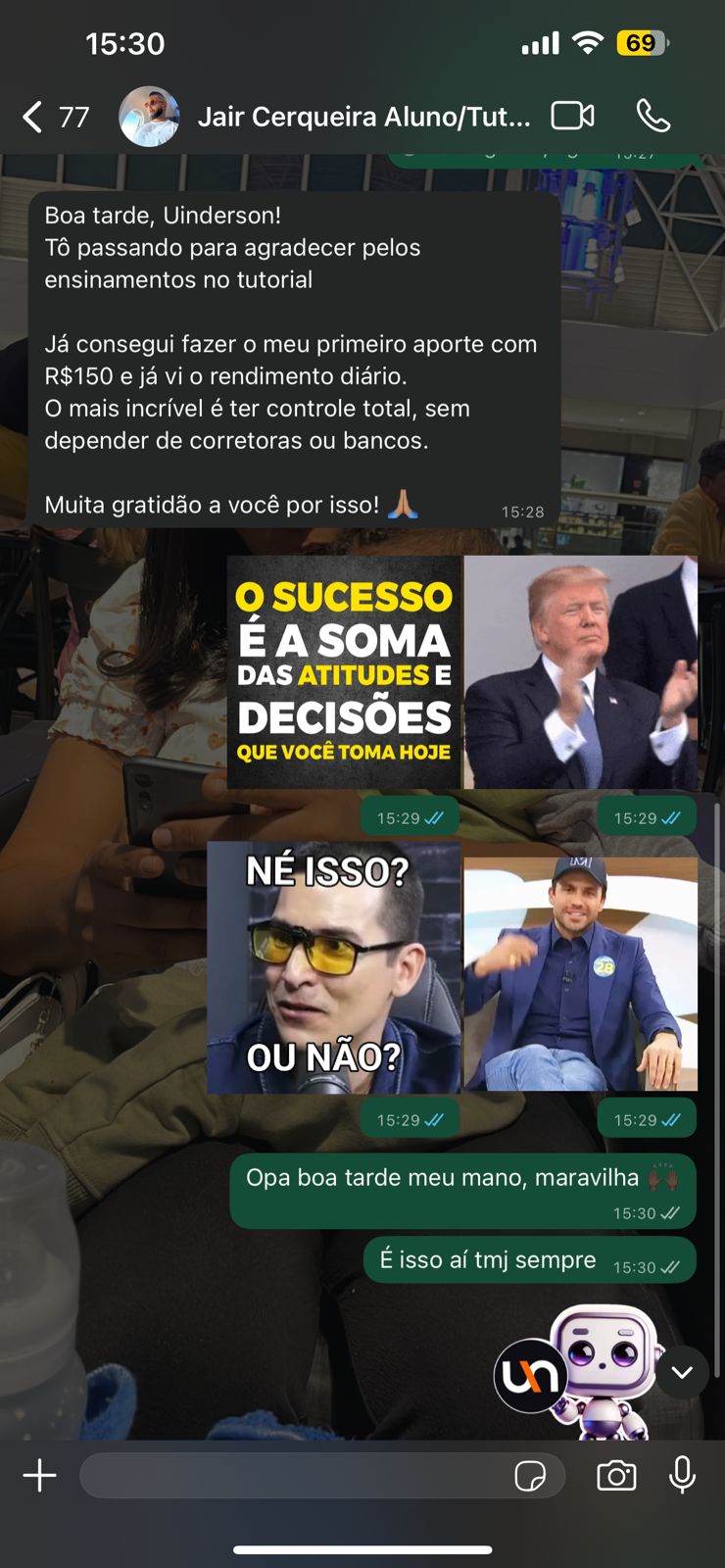Open the clapping man GIF
Image resolution: width=725 pixels, height=1568 pixels.
580,672
